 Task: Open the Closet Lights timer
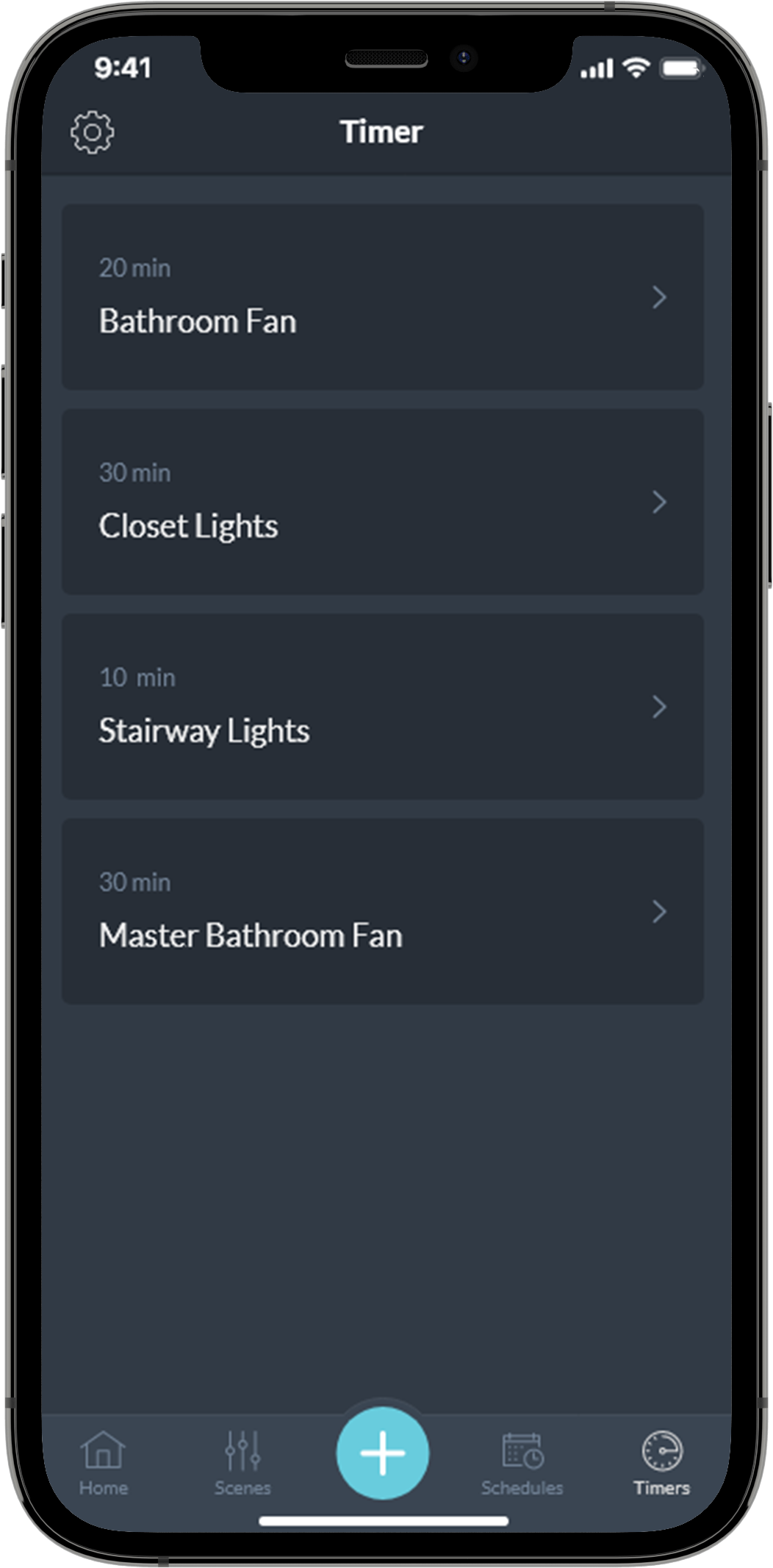382,502
